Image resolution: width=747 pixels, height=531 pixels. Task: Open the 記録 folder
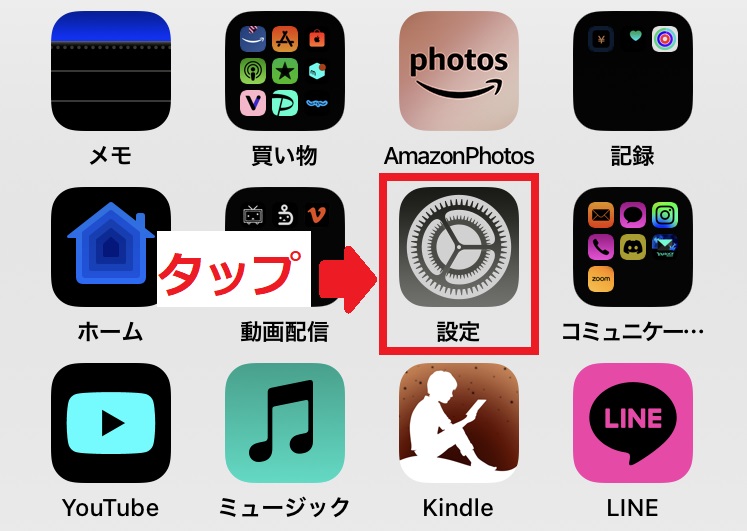coord(633,72)
